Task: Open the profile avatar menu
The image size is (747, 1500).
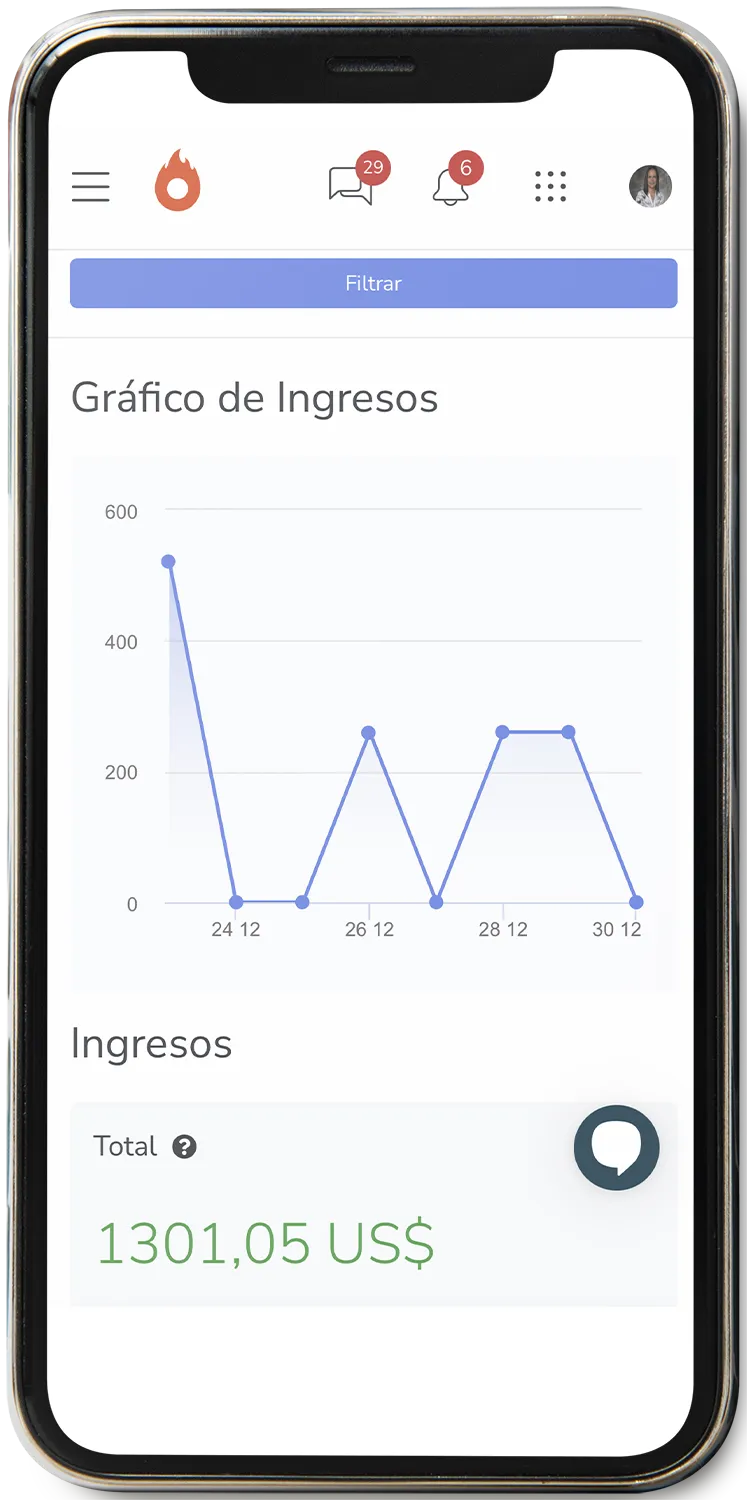Action: coord(650,186)
